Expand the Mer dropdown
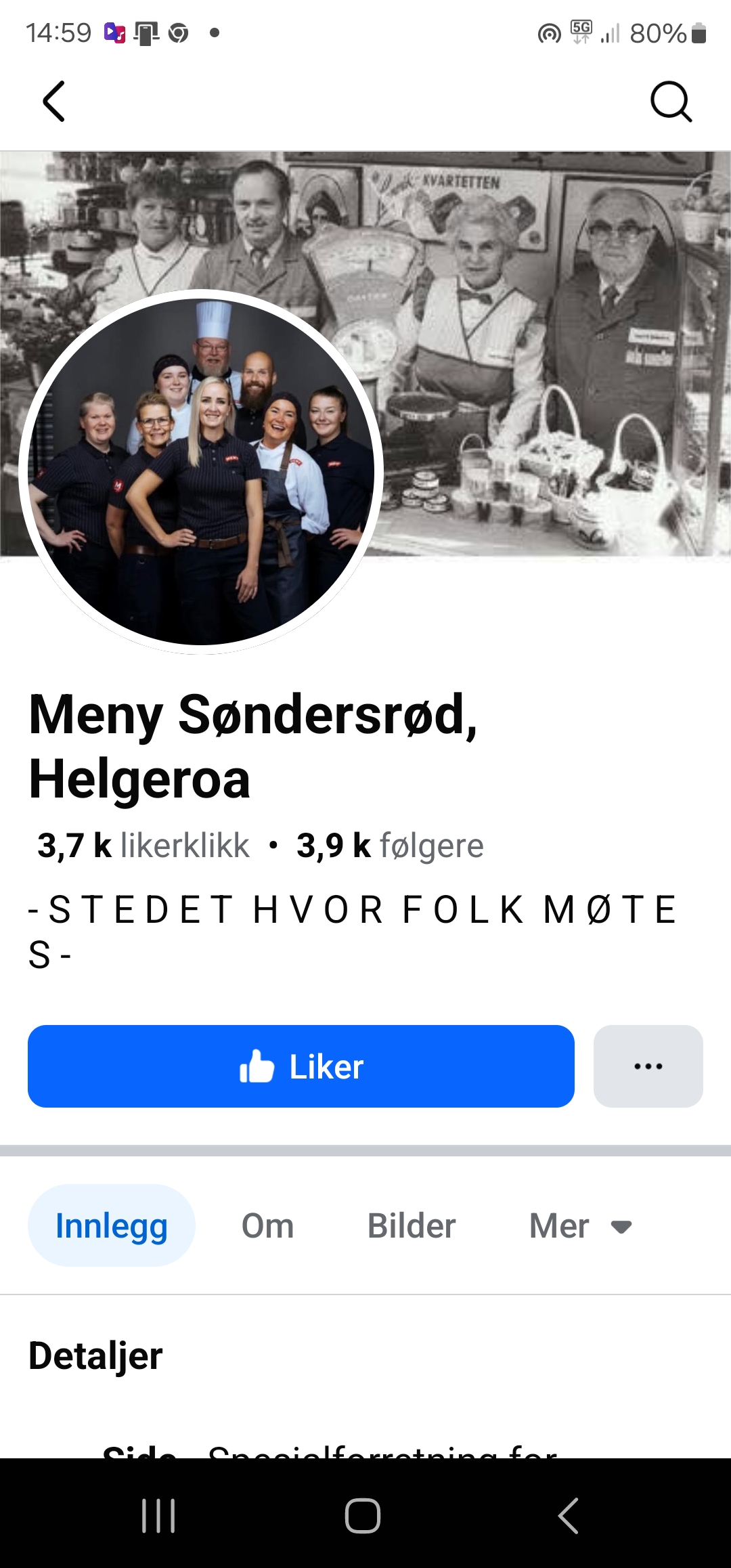 click(581, 1225)
